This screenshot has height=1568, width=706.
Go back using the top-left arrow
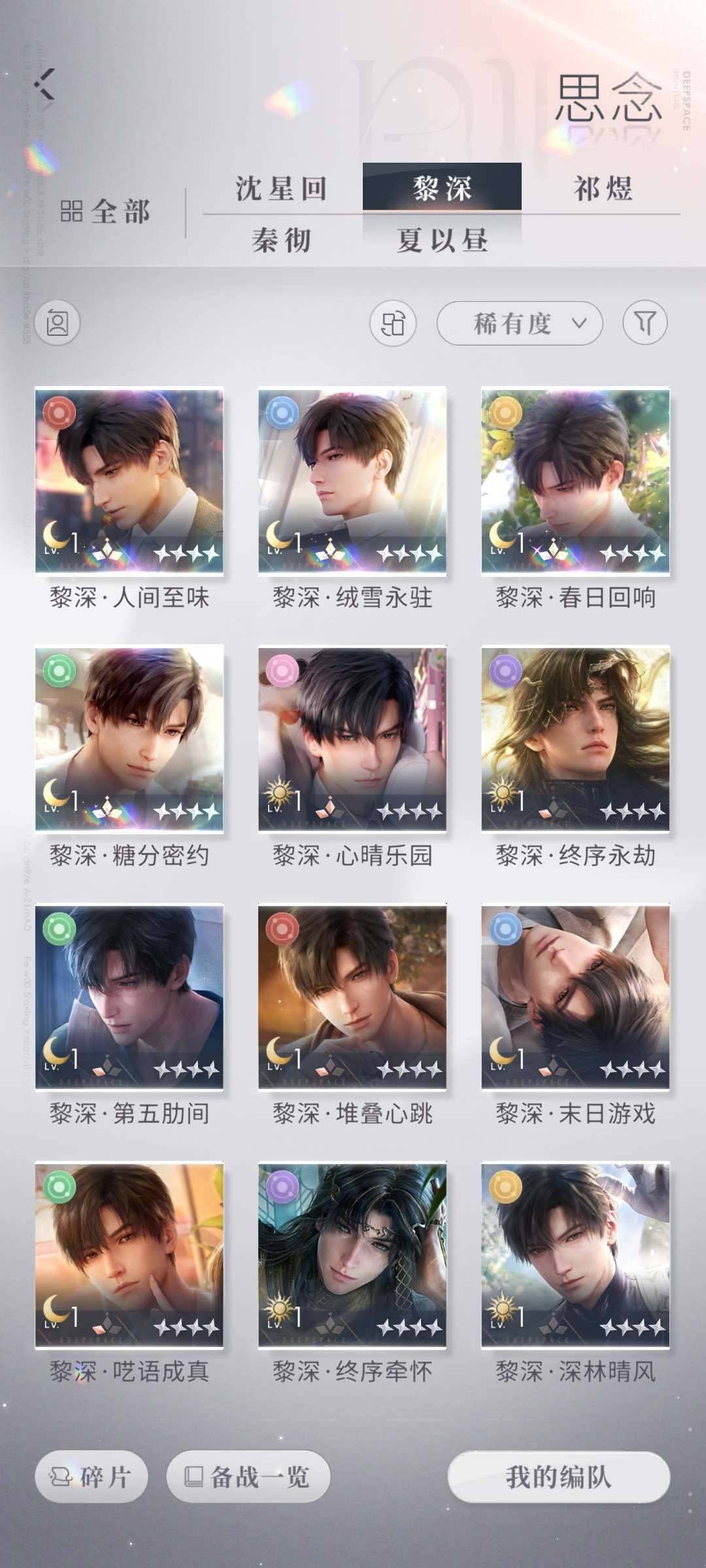point(44,84)
